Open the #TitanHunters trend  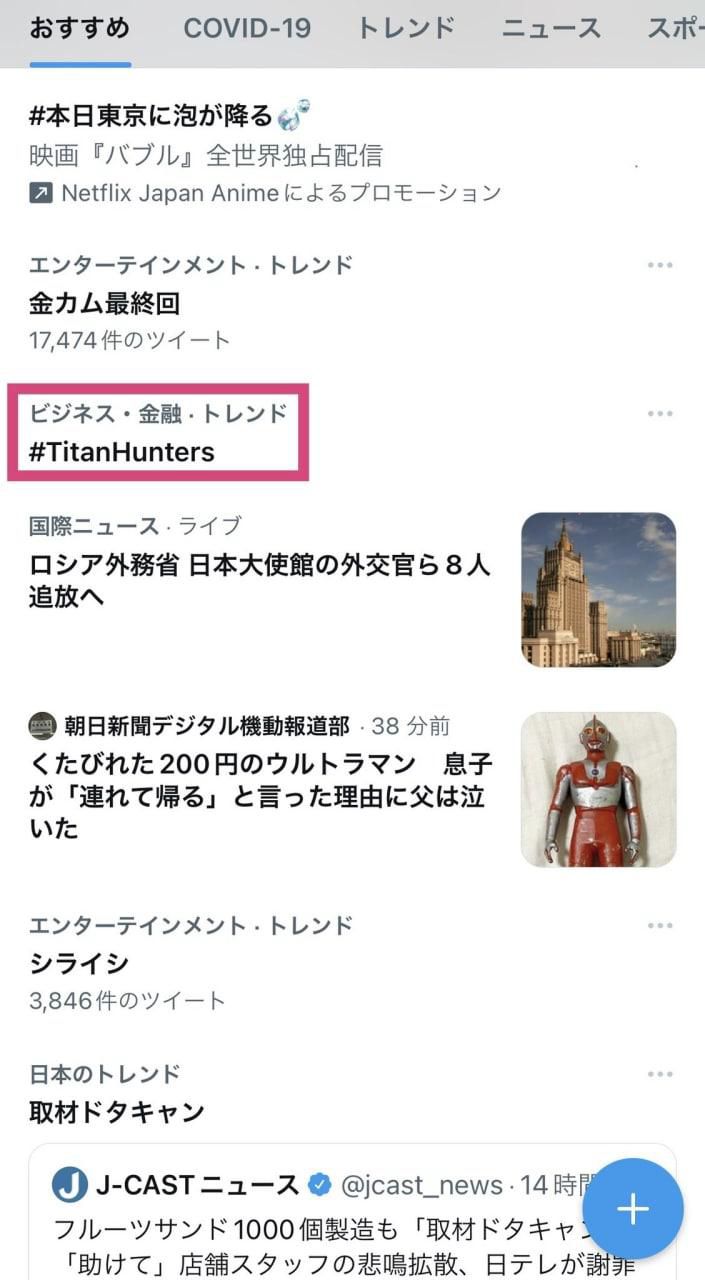coord(122,452)
